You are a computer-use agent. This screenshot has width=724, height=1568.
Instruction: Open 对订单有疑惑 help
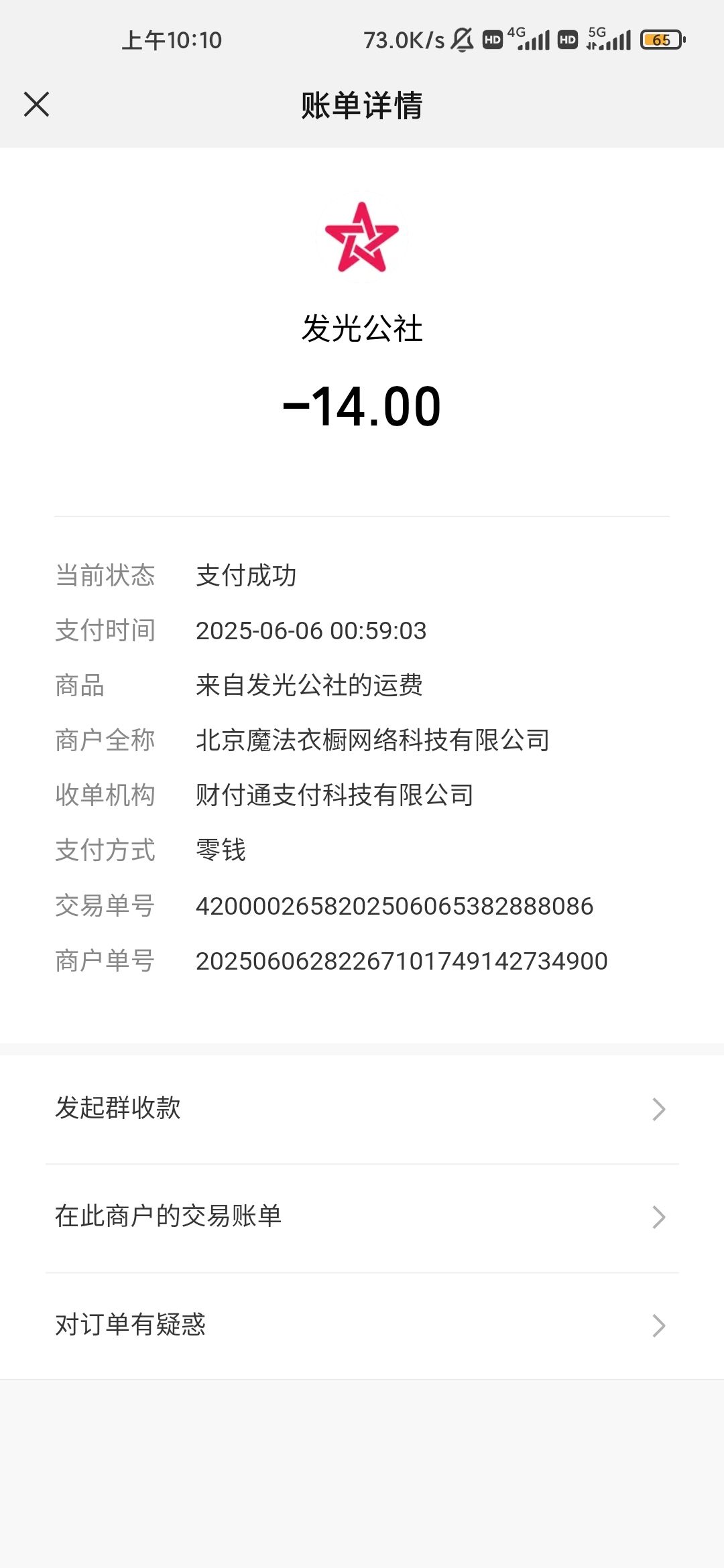tap(362, 1326)
